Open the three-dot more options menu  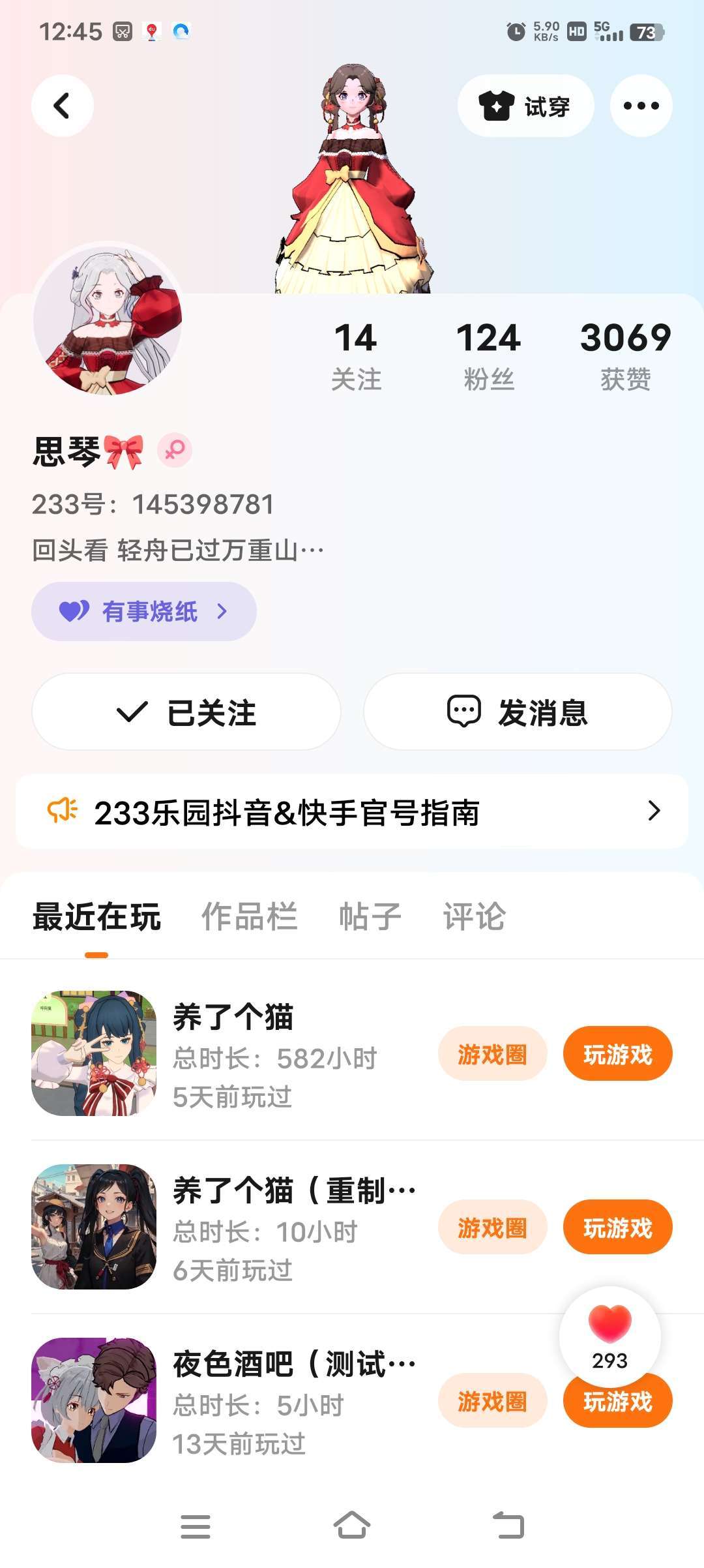coord(641,106)
